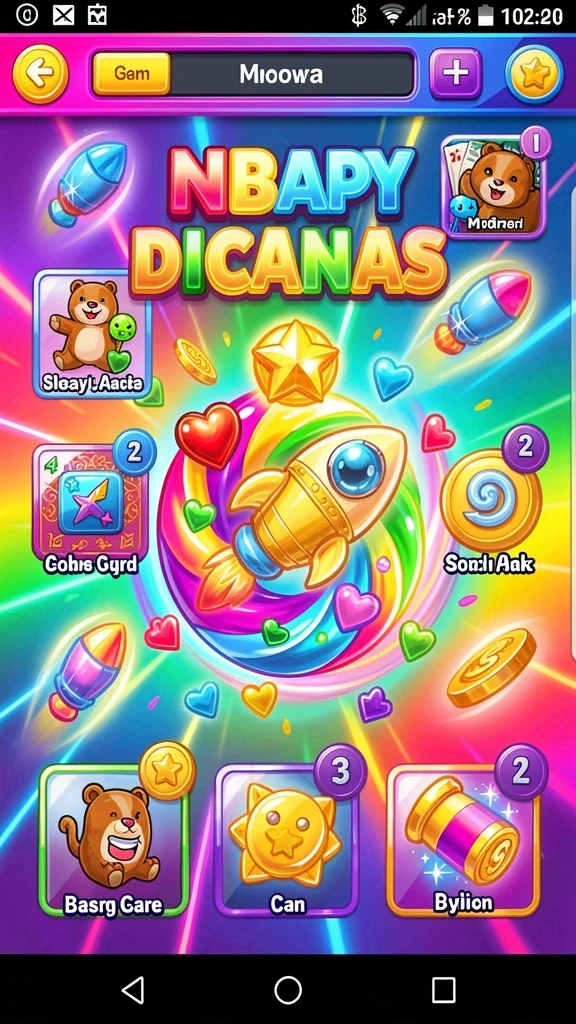The width and height of the screenshot is (576, 1024).
Task: Choose the Can sun tile
Action: [x=287, y=840]
